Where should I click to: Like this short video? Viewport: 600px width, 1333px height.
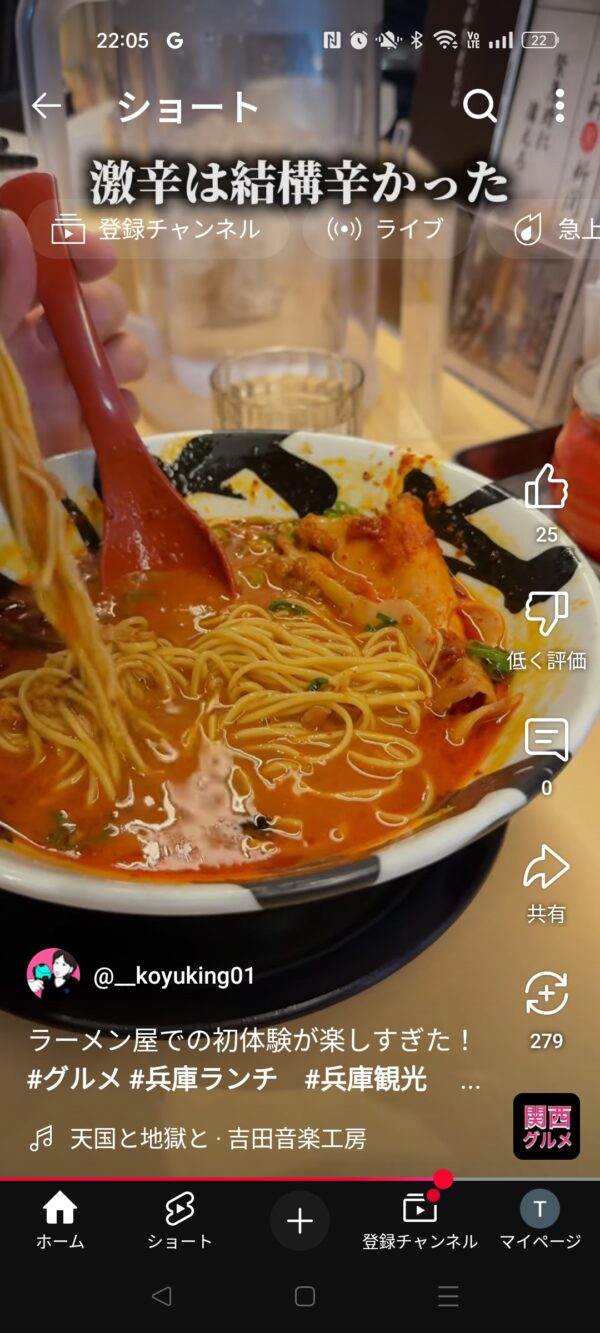(546, 488)
